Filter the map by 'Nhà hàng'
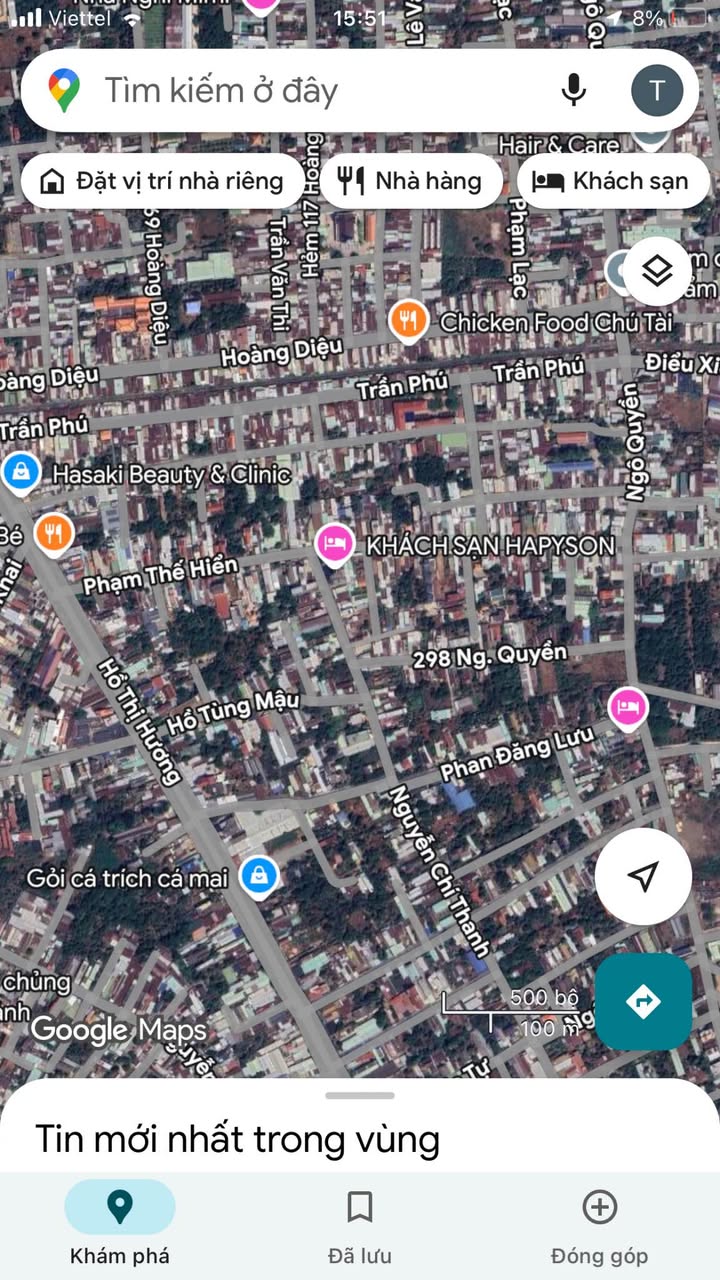720x1280 pixels. 410,181
